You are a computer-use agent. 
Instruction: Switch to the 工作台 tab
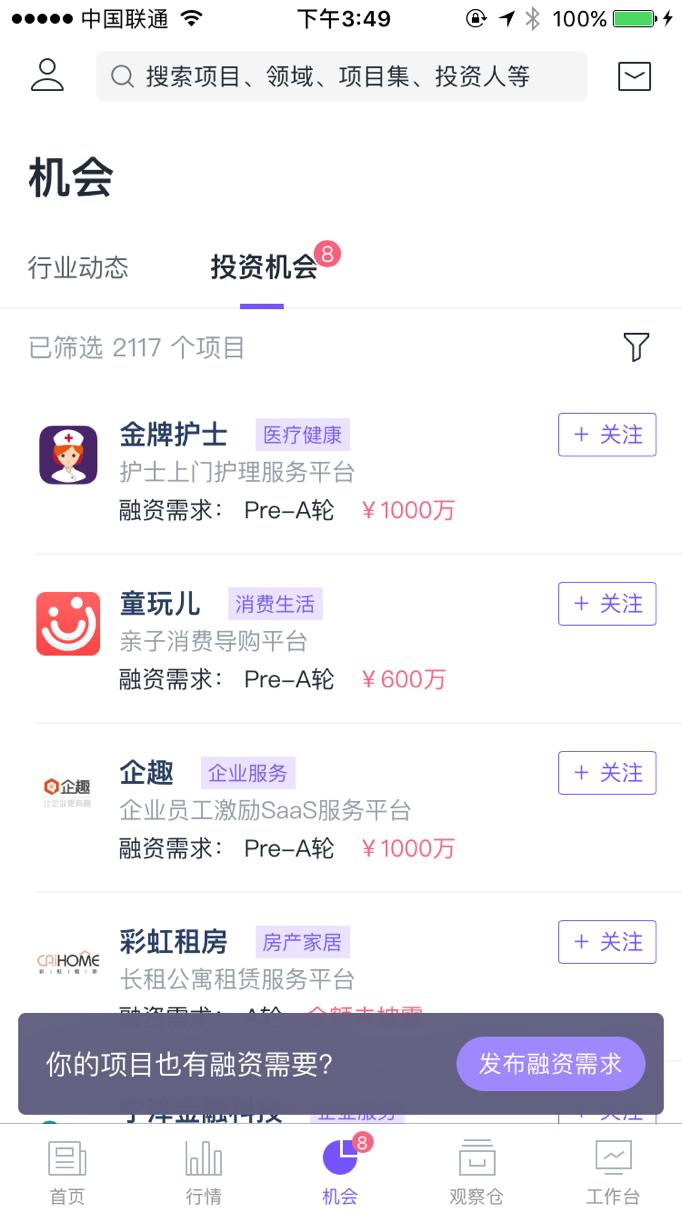point(612,1171)
